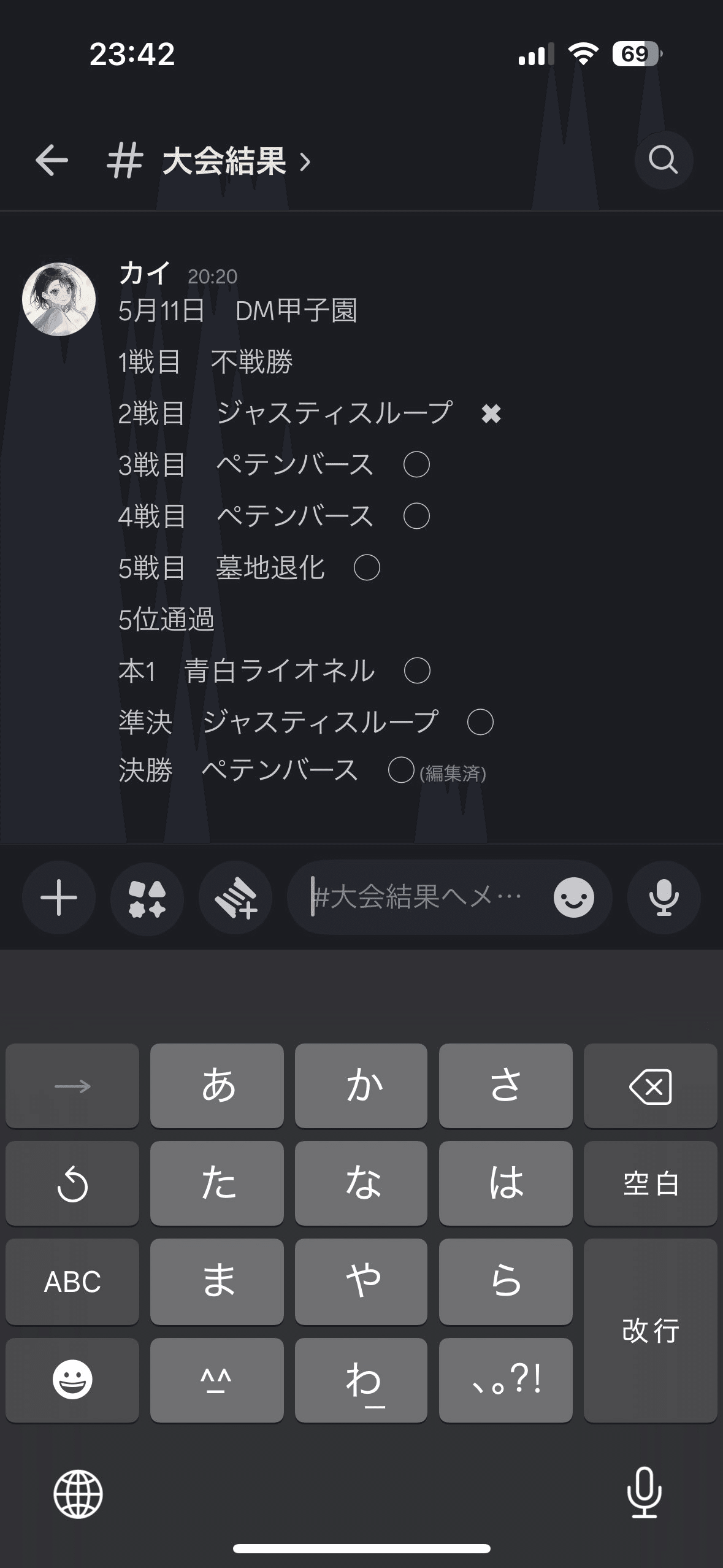
Task: Start keyboard dictation
Action: (x=644, y=1493)
